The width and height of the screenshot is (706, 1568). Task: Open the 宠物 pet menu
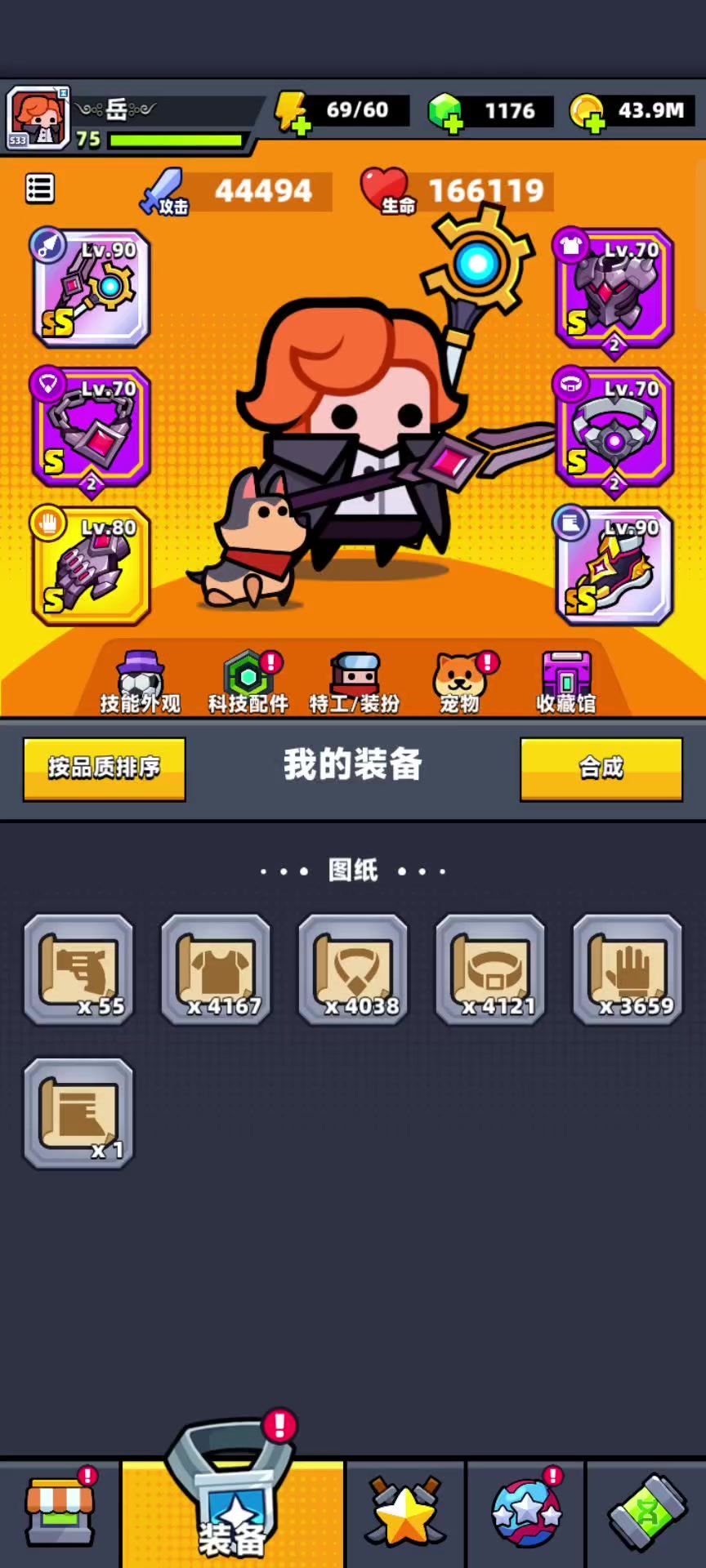pos(460,683)
